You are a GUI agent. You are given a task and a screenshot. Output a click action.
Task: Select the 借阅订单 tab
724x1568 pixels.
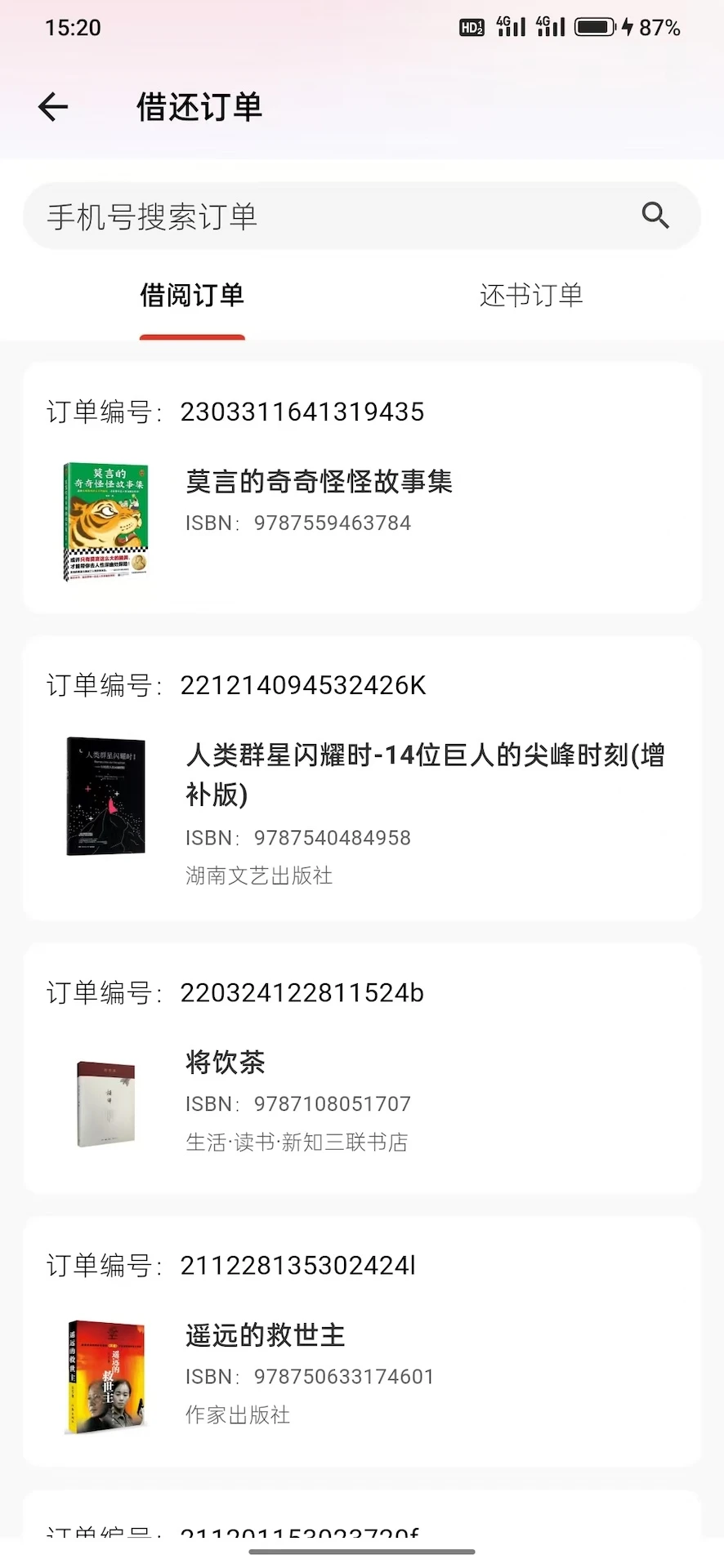click(x=192, y=296)
